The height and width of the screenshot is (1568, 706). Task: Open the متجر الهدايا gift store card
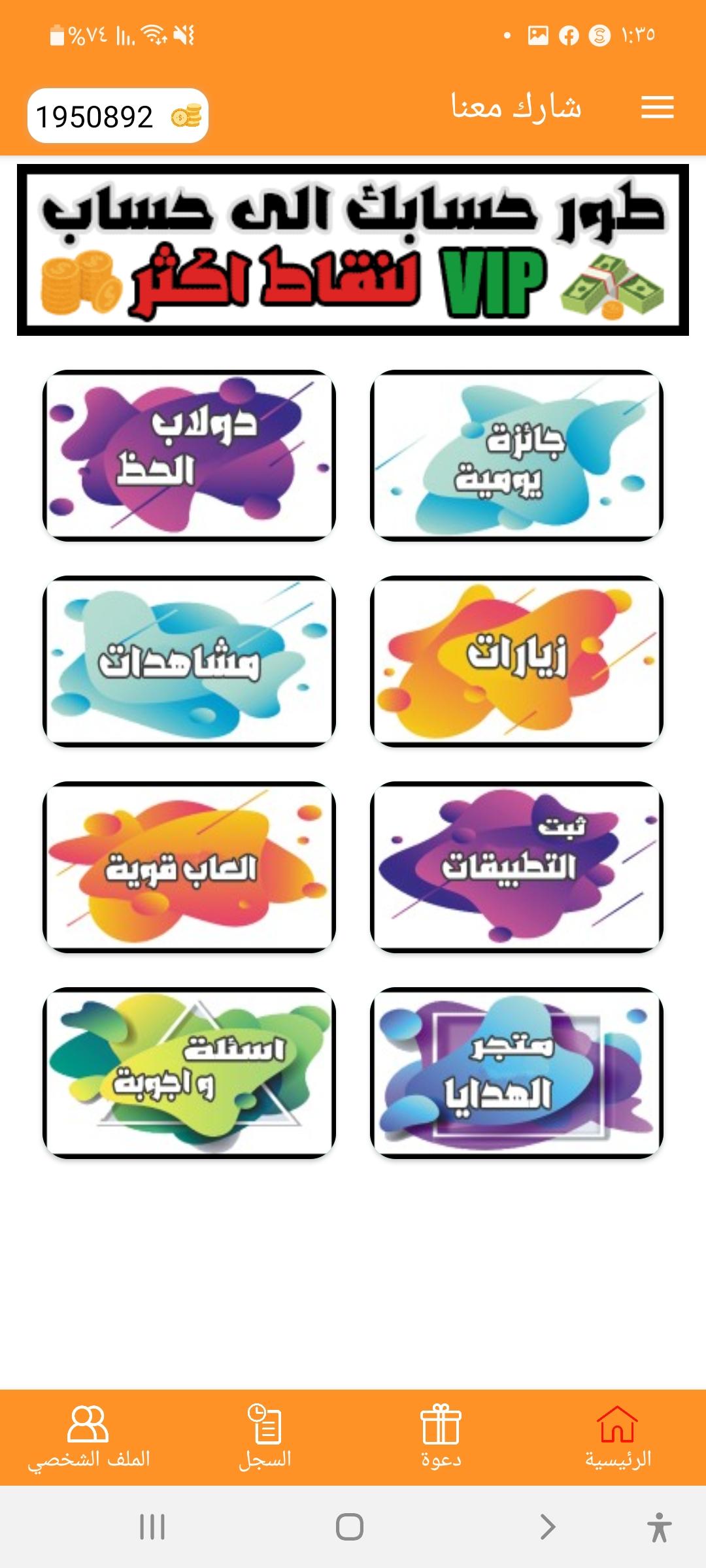(x=516, y=1073)
